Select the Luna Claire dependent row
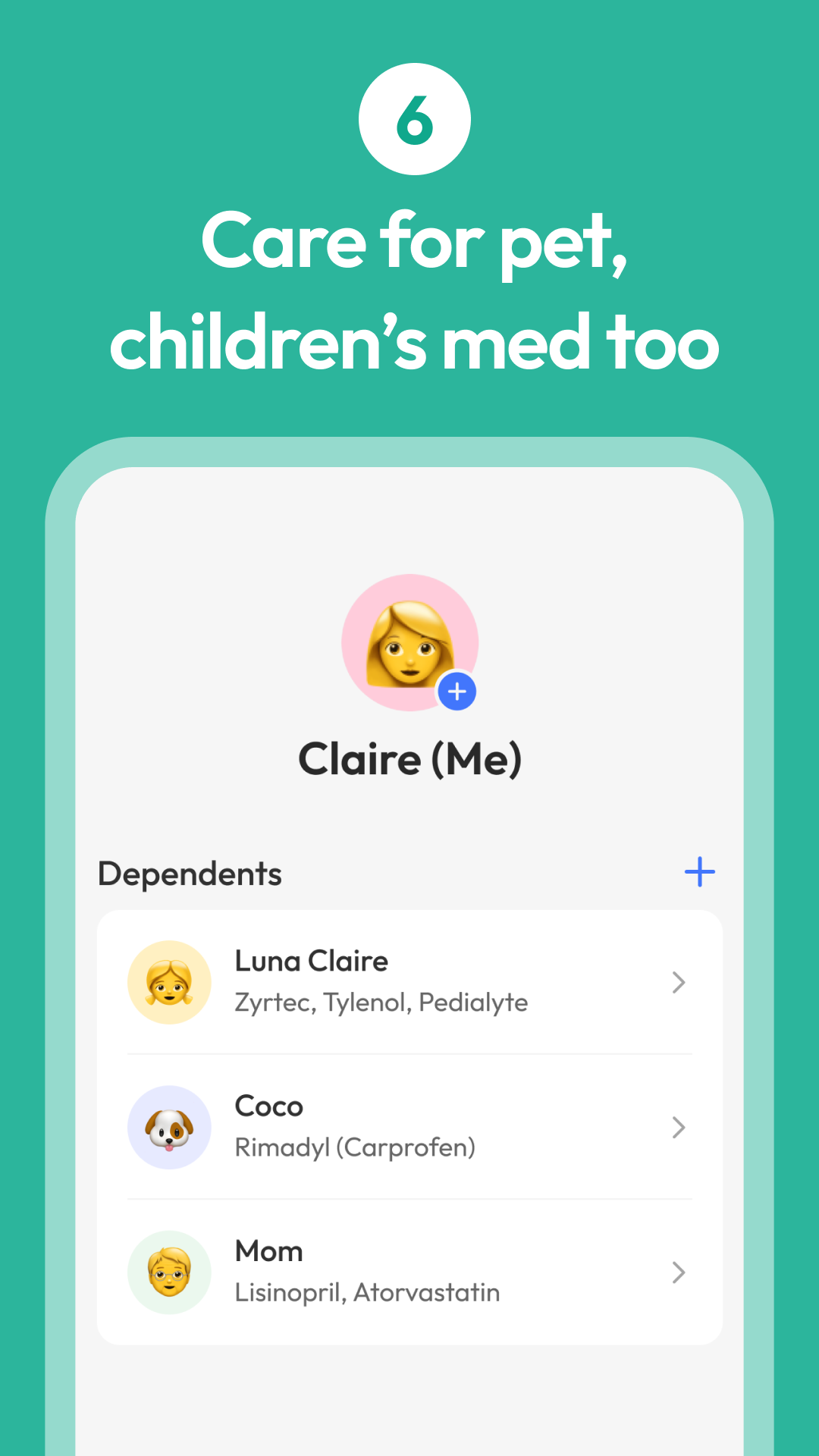819x1456 pixels. (x=409, y=982)
